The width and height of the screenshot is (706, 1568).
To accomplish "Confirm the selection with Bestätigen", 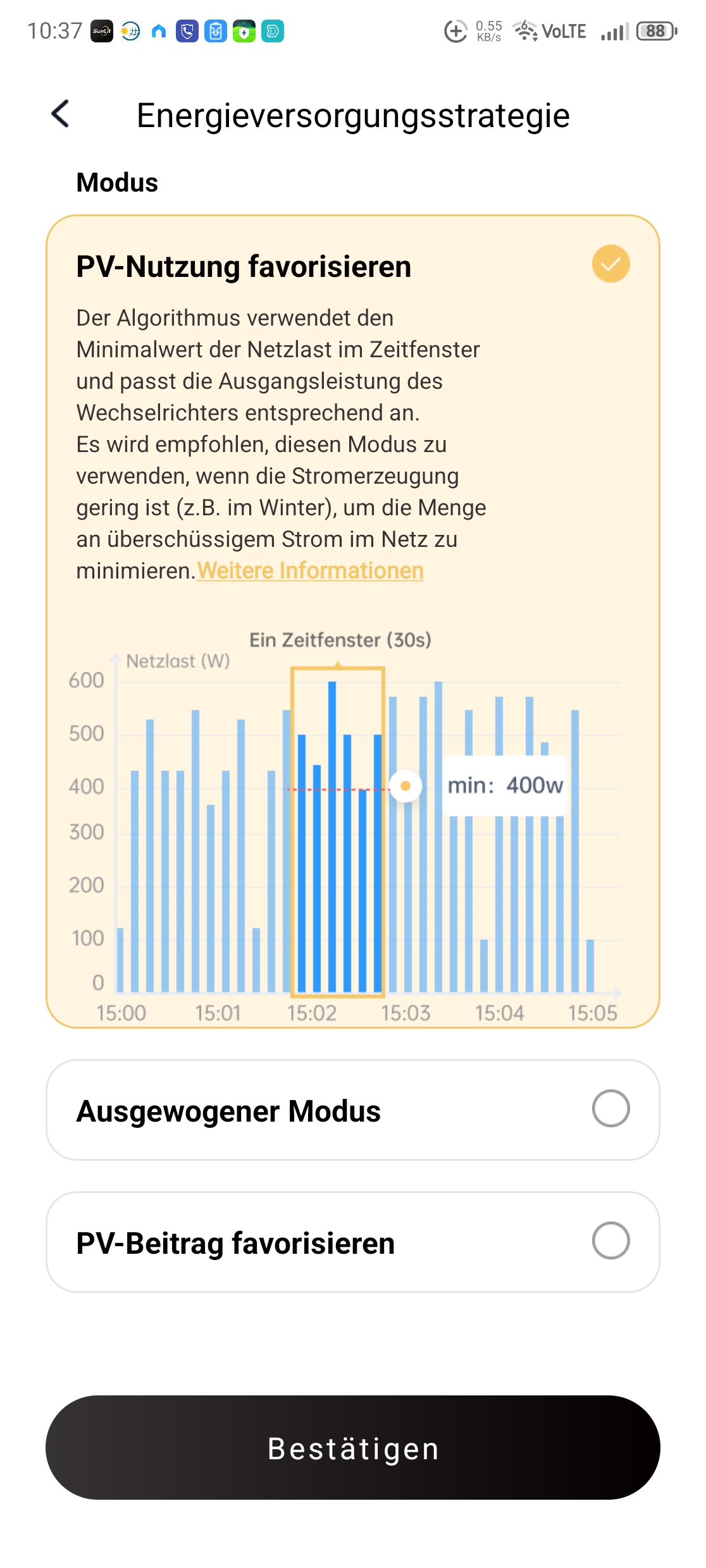I will 353,1447.
